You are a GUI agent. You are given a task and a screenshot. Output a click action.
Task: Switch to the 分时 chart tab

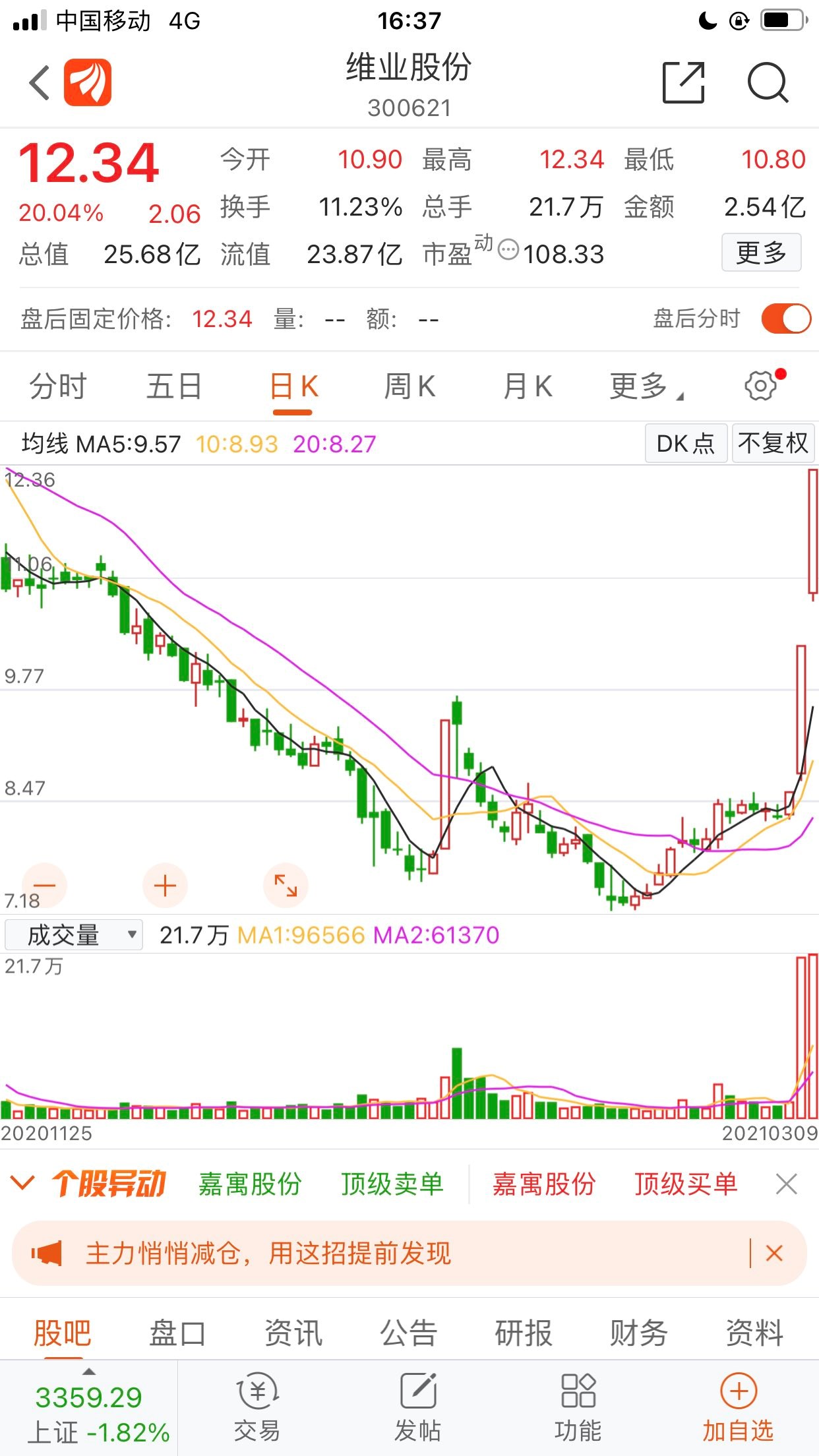coord(58,386)
